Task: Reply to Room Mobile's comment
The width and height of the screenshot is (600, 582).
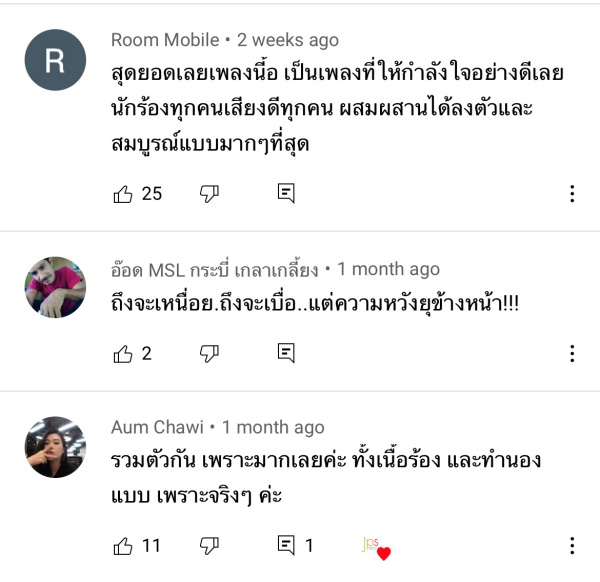Action: pyautogui.click(x=286, y=194)
